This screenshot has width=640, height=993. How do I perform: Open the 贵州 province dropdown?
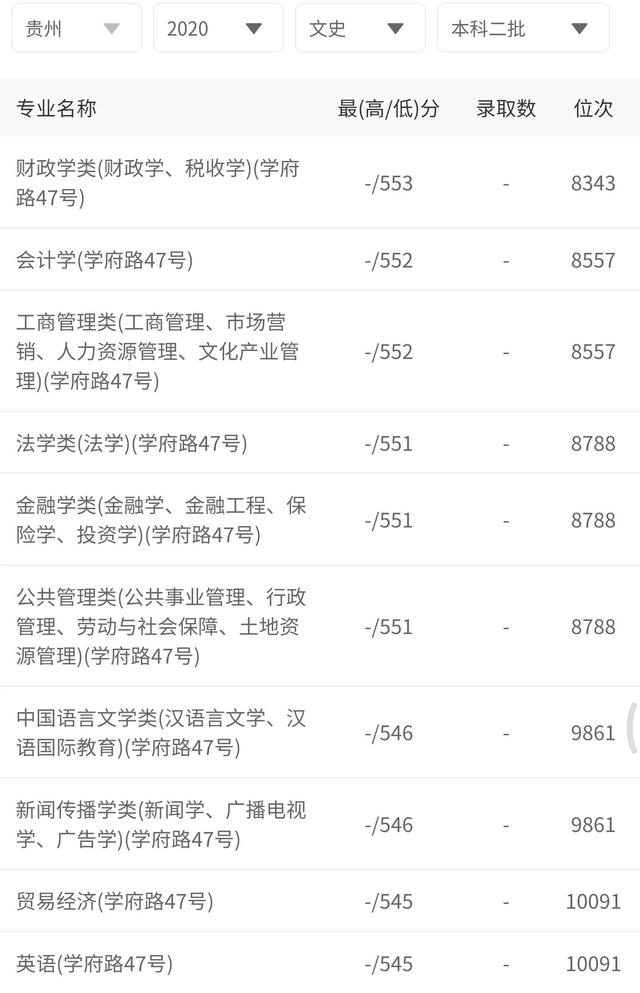click(75, 29)
